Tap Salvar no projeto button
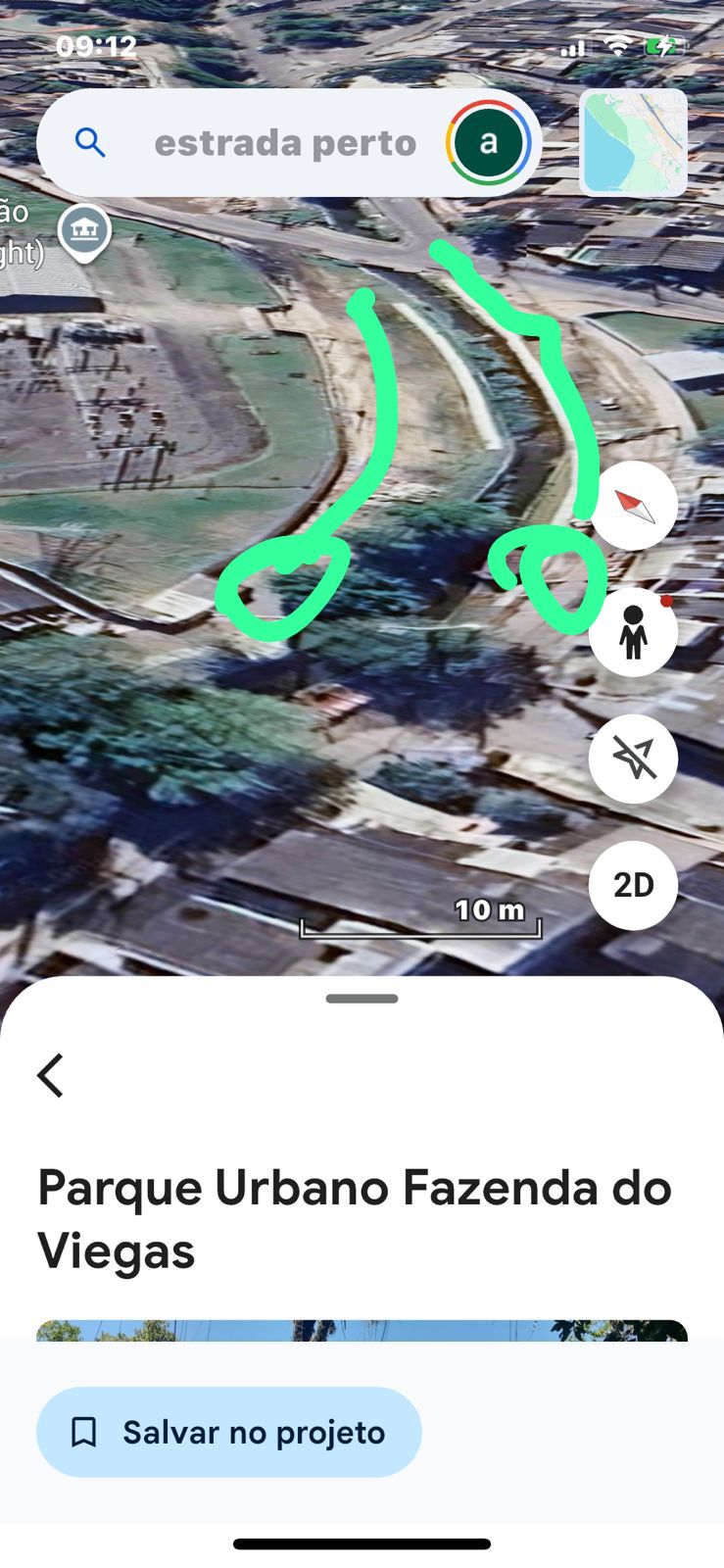 click(x=229, y=1432)
